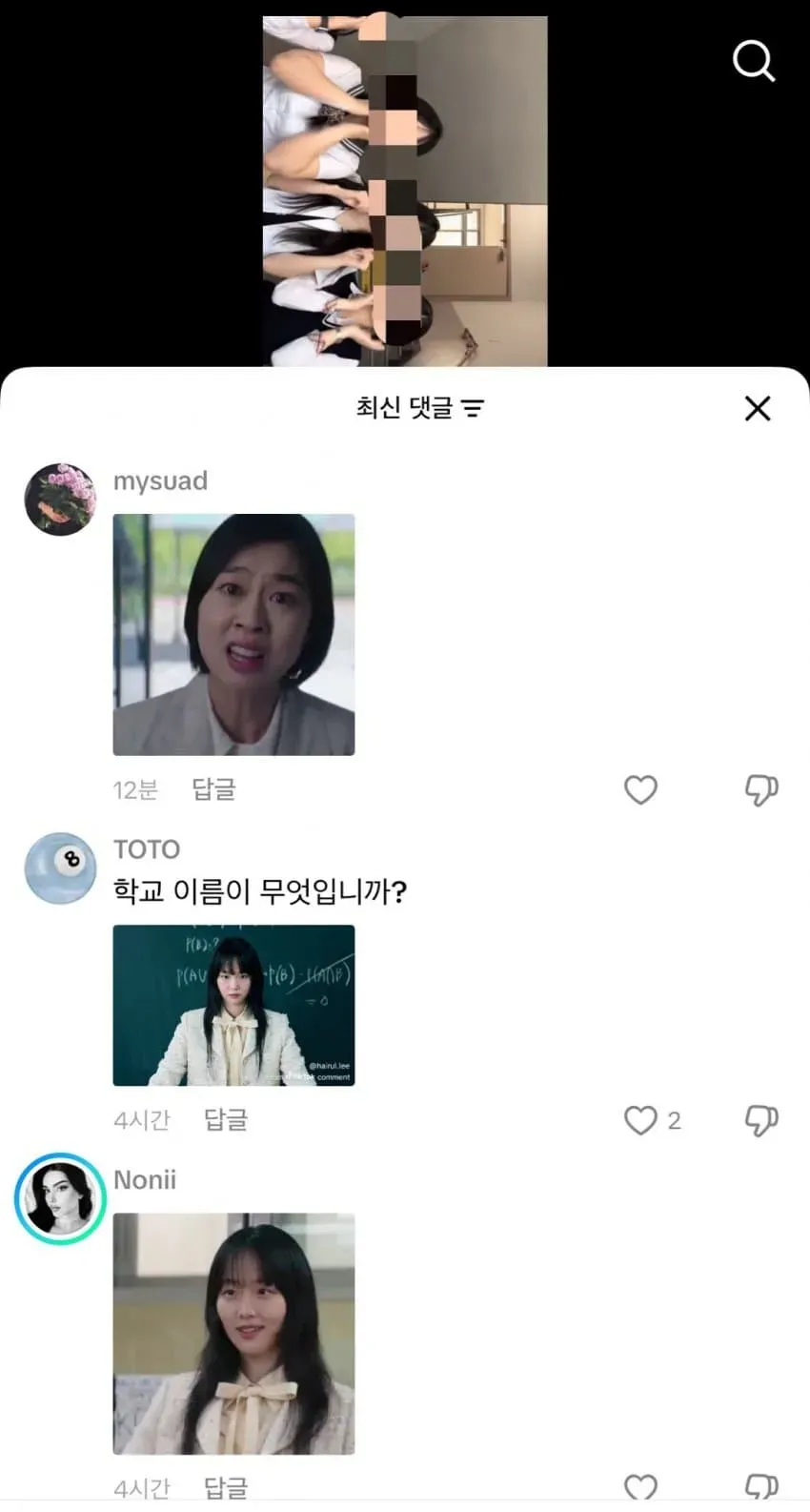This screenshot has width=810, height=1512.
Task: Tap the video preview above the comments
Action: coord(405,191)
